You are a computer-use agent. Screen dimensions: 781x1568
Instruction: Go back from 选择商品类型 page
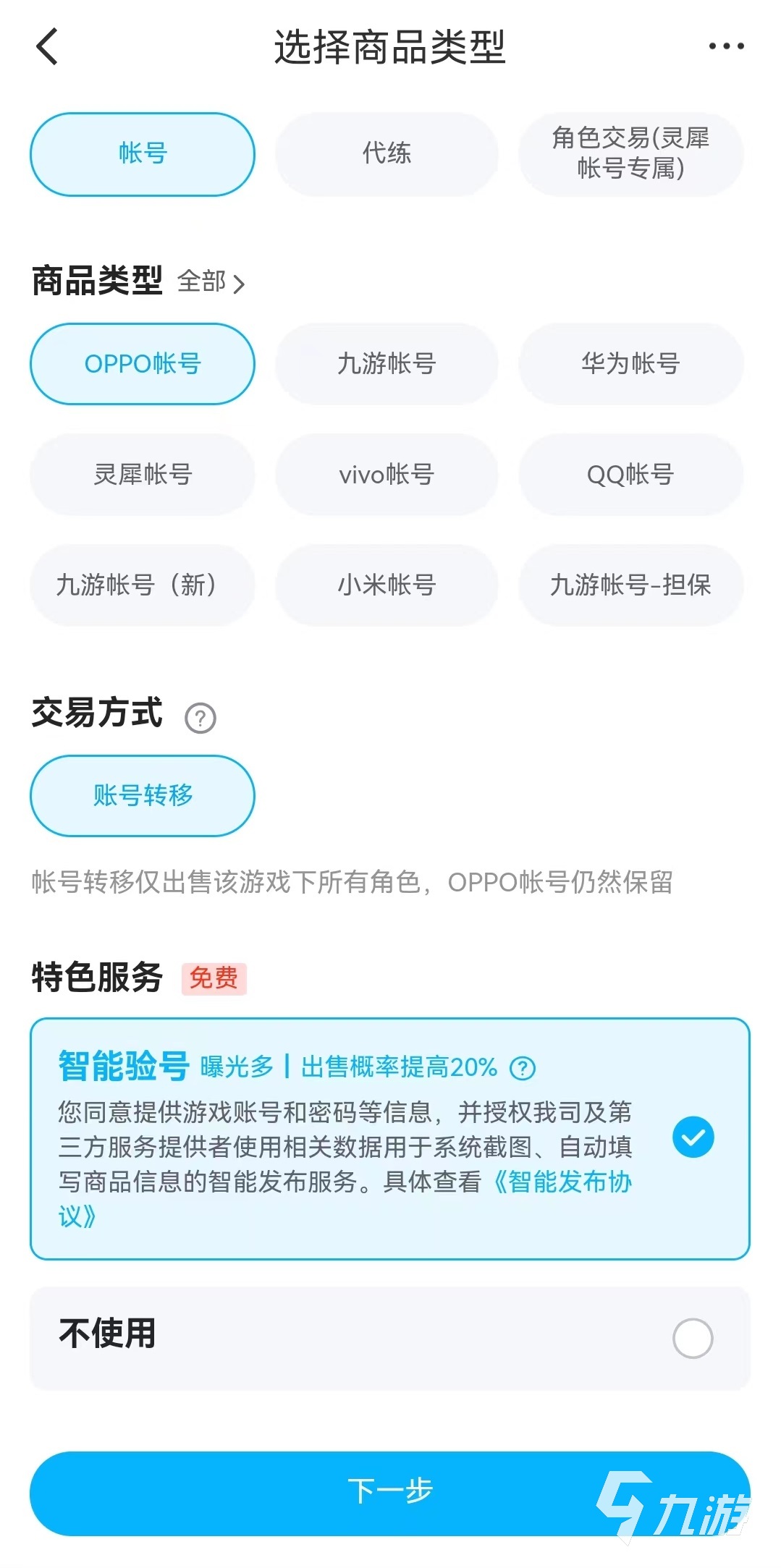pos(48,47)
